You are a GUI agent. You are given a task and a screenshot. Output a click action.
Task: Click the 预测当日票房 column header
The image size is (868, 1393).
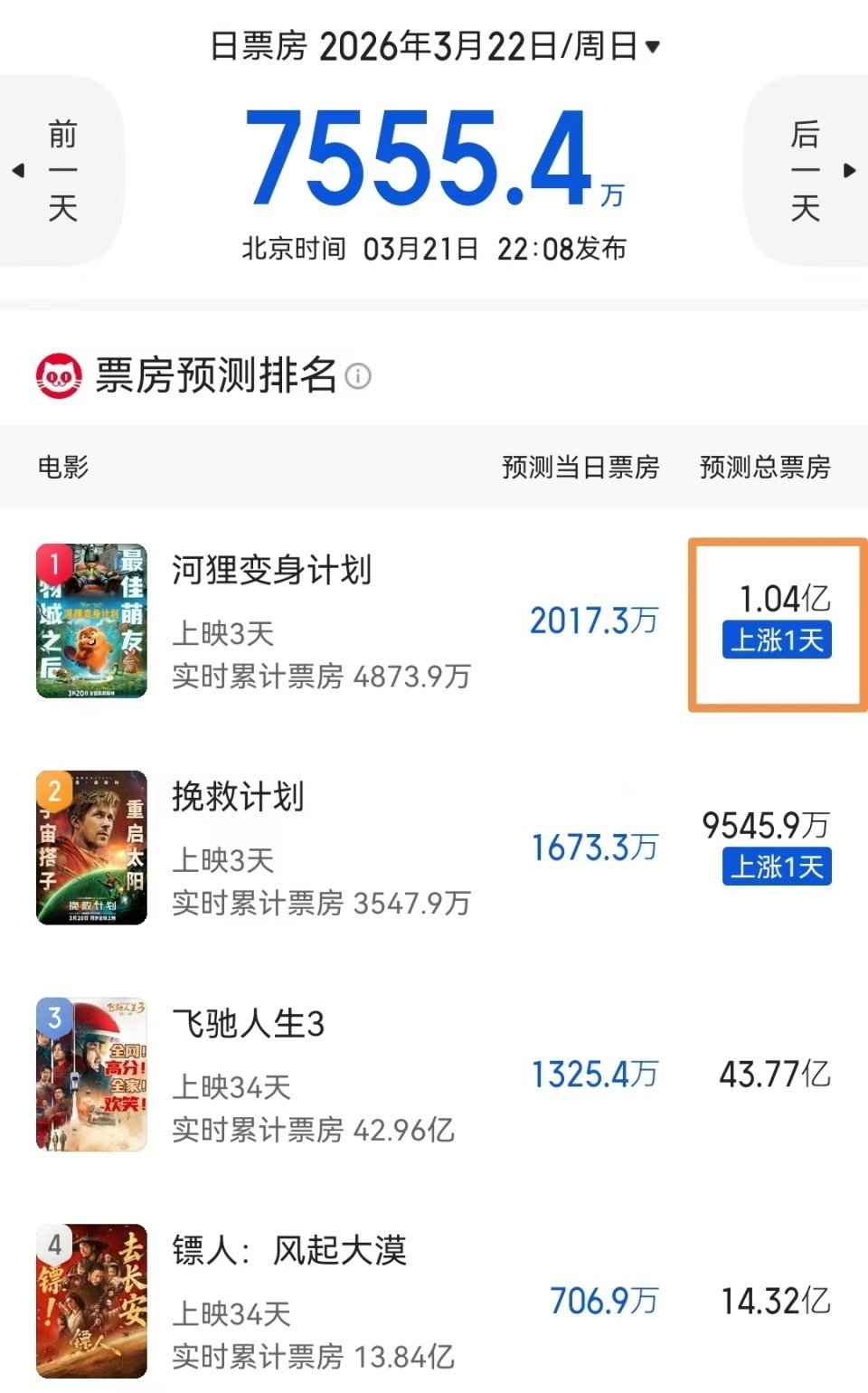[x=580, y=468]
